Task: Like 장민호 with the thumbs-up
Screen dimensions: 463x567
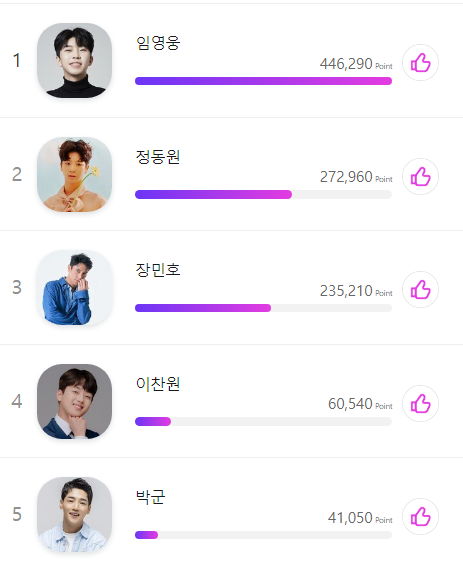Action: click(420, 290)
